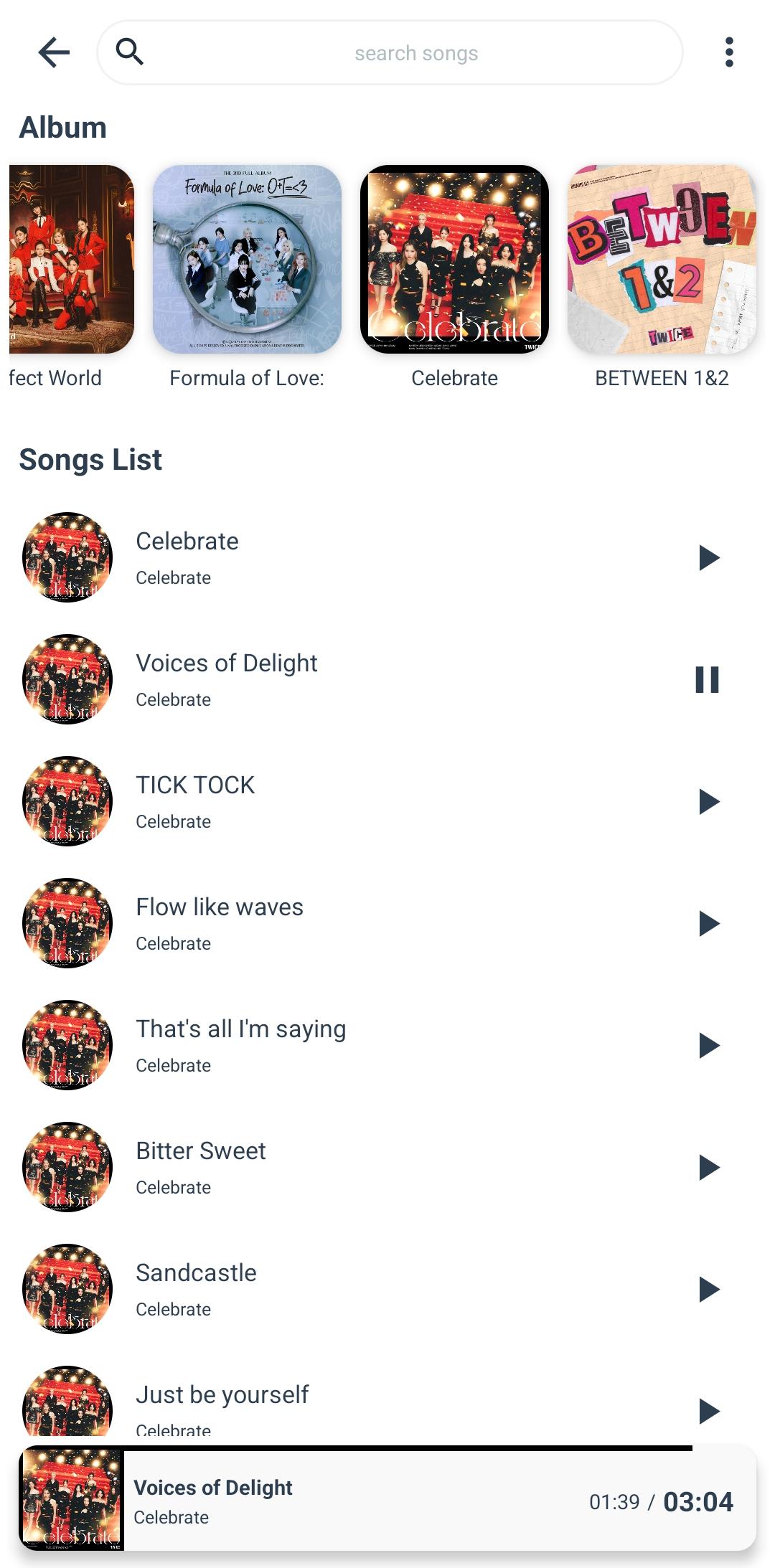Open the Formula of Love album
775x1568 pixels.
pos(247,260)
